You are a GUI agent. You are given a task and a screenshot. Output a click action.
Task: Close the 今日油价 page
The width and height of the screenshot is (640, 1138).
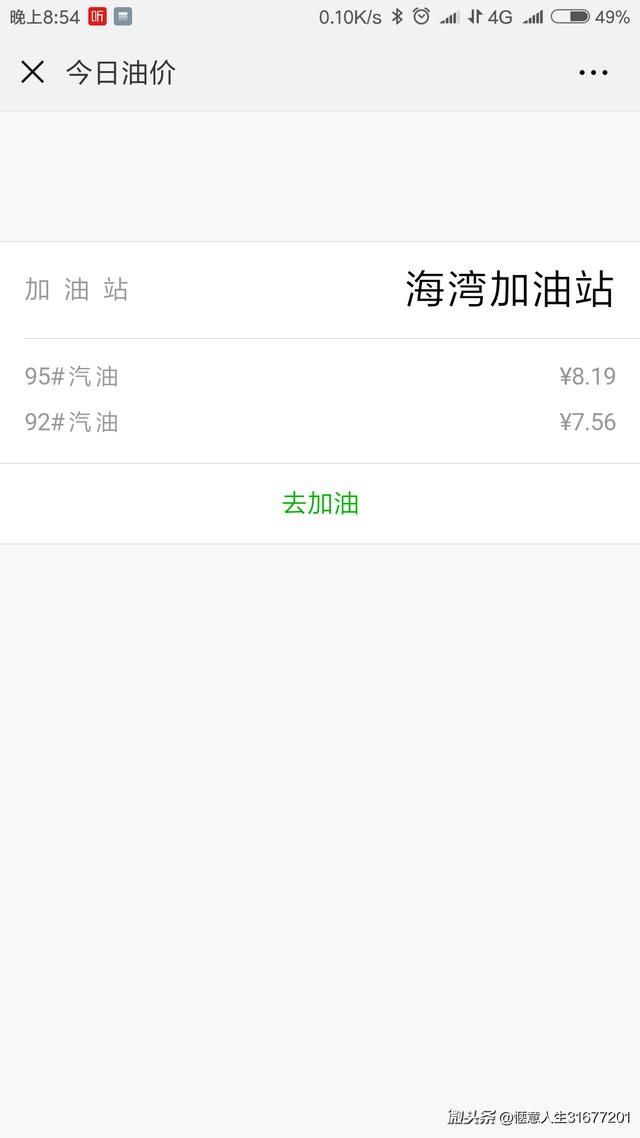click(x=33, y=72)
